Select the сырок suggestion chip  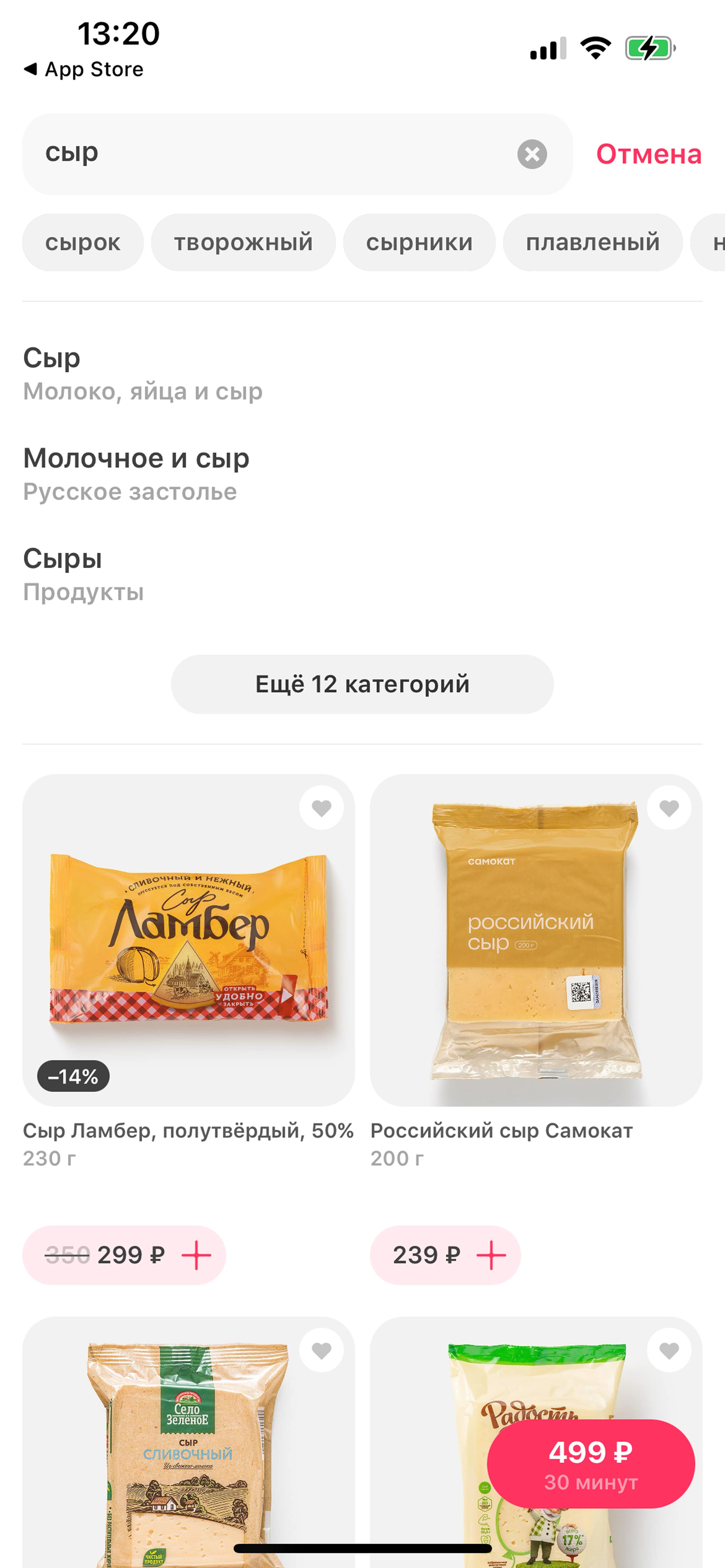[83, 242]
